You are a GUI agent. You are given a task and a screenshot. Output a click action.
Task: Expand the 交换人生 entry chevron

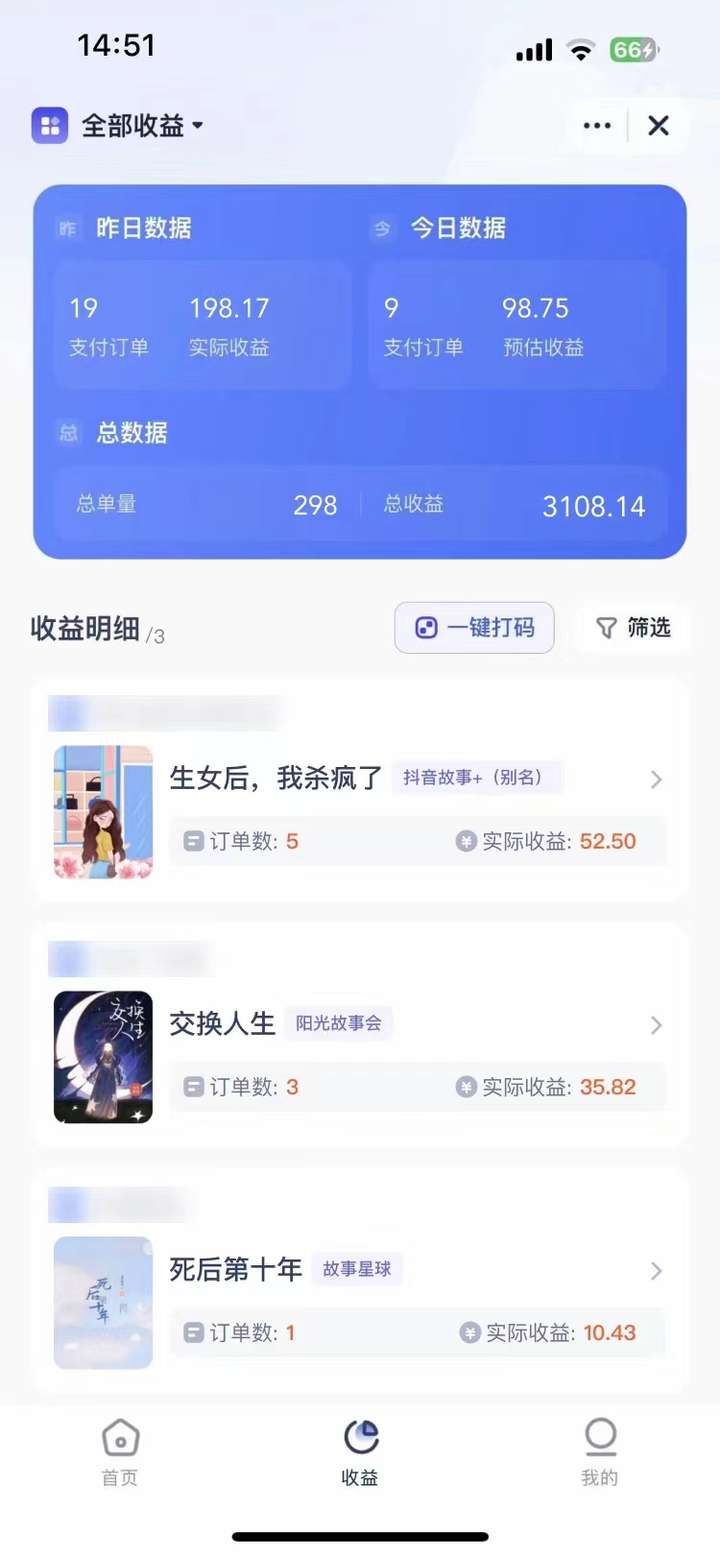[656, 1025]
